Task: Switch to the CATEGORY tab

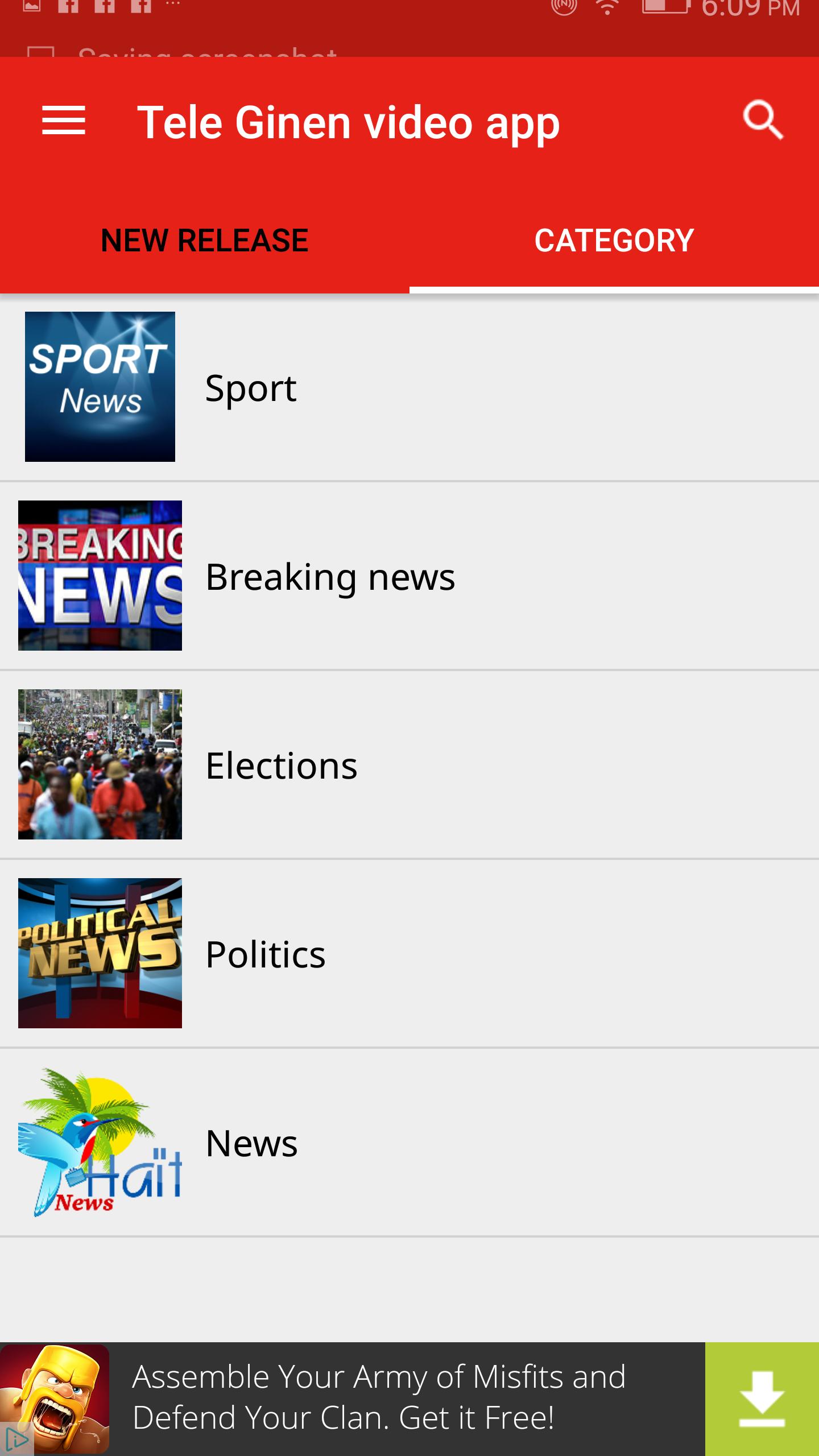Action: click(614, 239)
